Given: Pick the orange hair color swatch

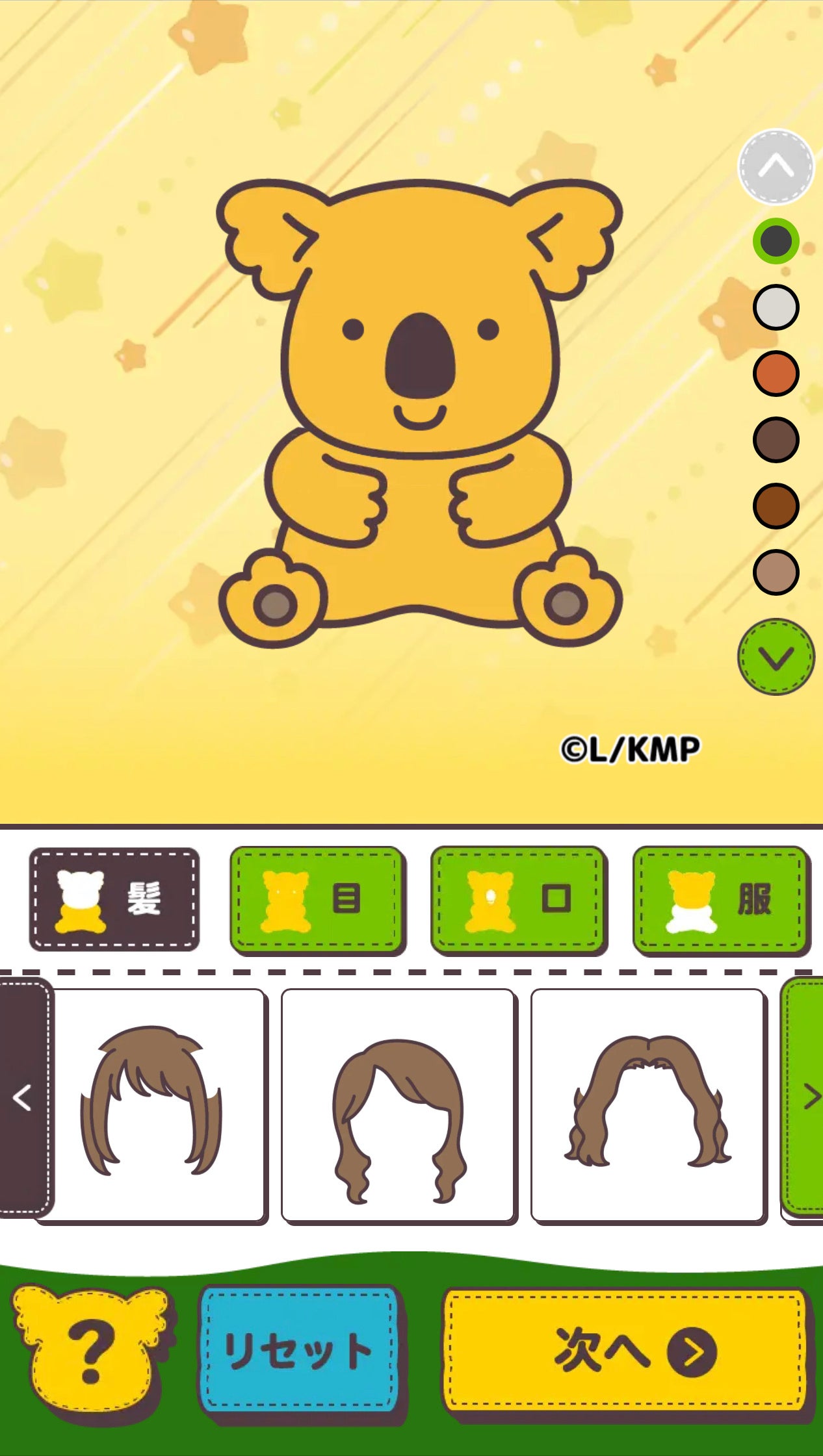Looking at the screenshot, I should click(776, 373).
